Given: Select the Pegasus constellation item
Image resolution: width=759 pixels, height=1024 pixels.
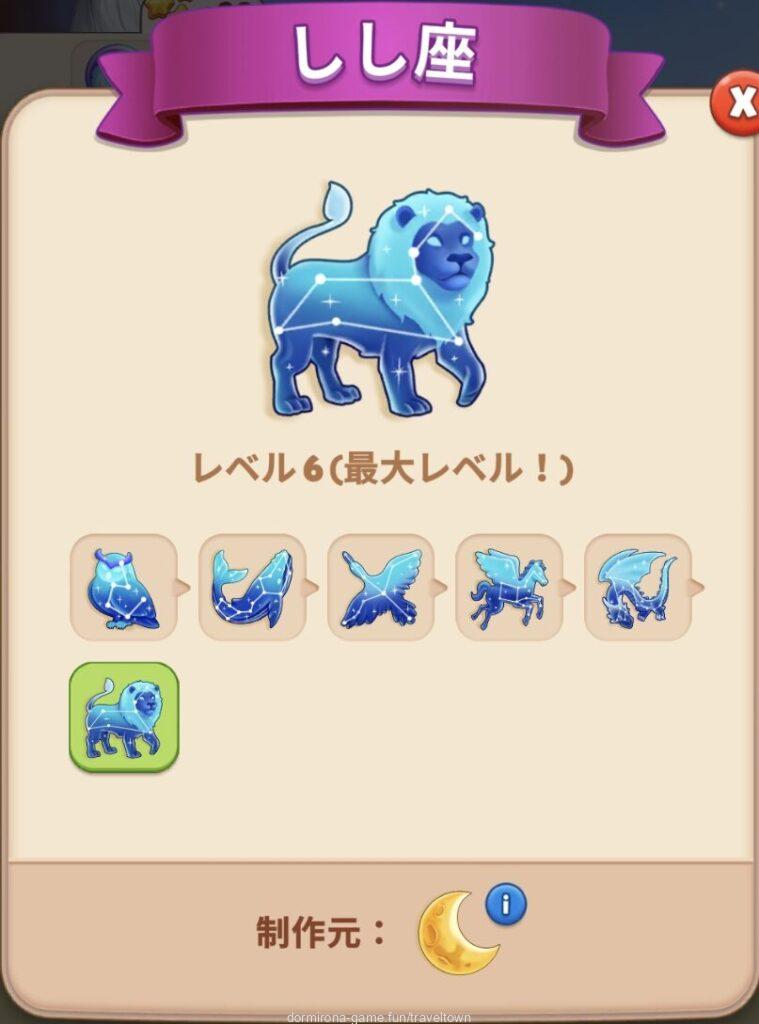Looking at the screenshot, I should click(508, 588).
